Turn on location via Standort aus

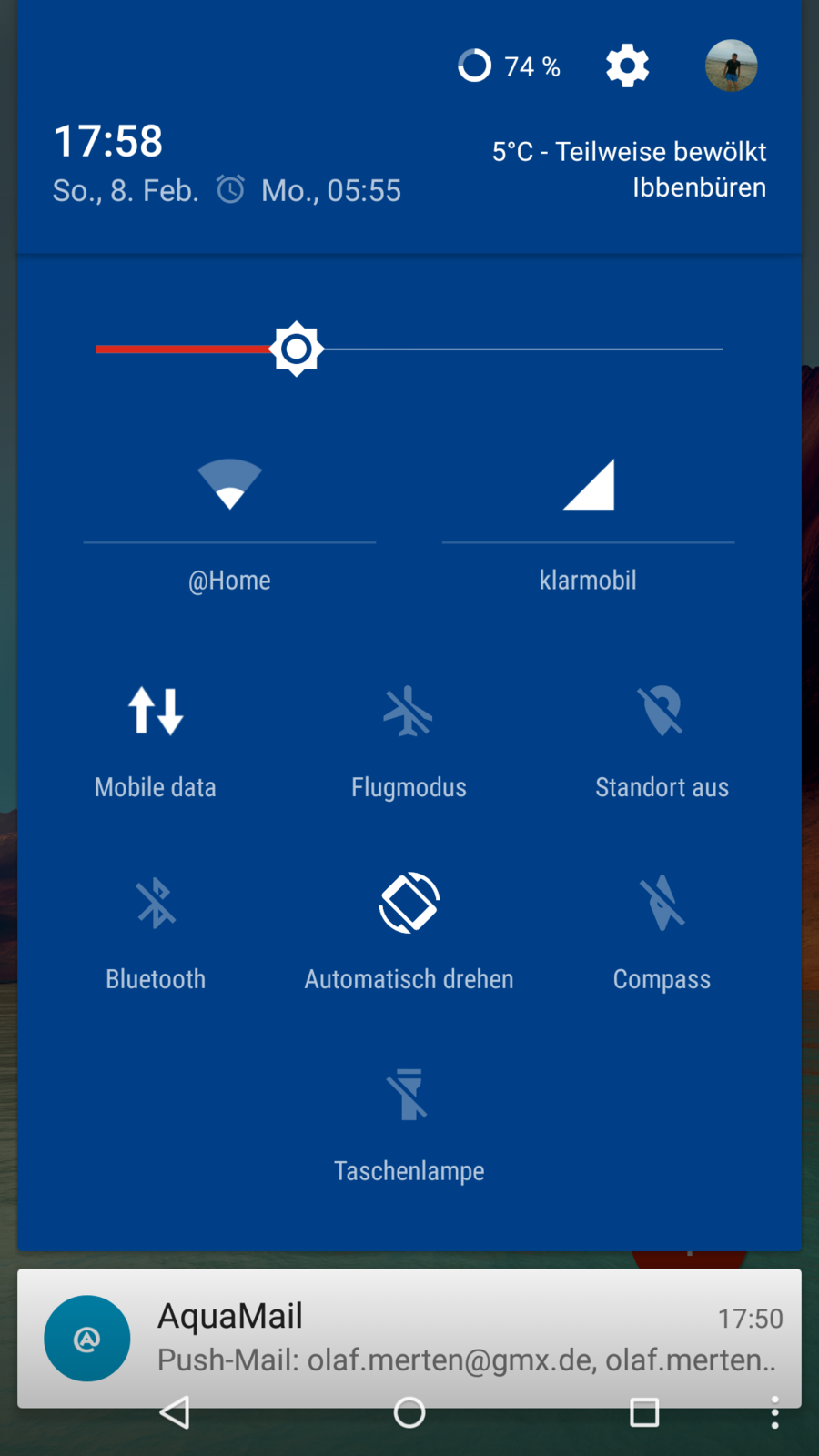(x=662, y=712)
